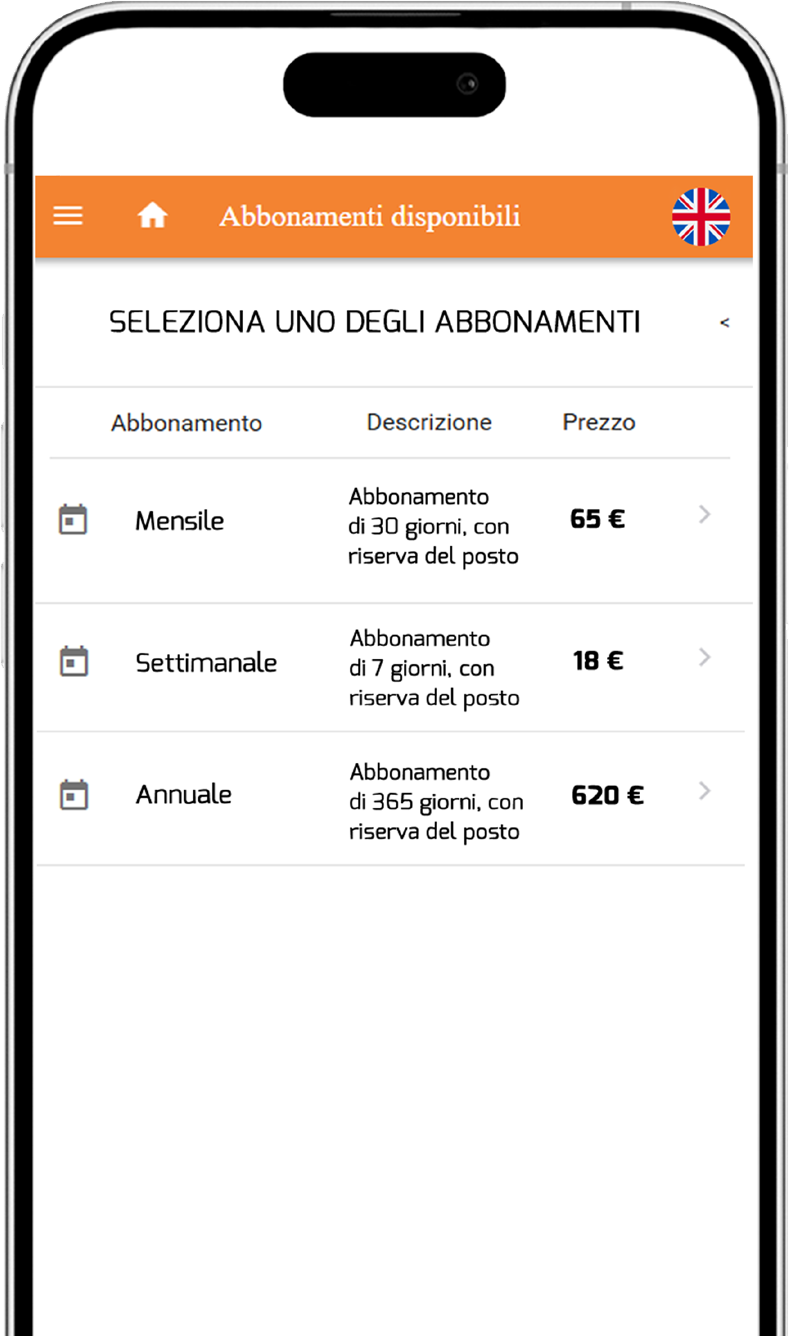Open the hamburger drawer menu

tap(68, 216)
